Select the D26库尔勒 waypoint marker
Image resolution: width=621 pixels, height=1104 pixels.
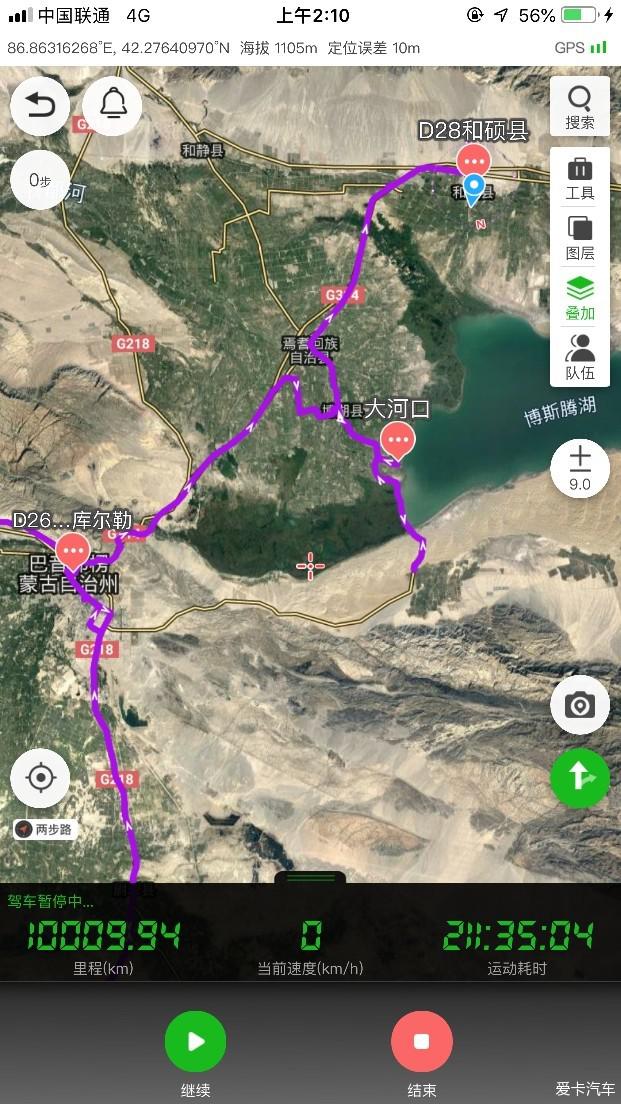pos(72,551)
